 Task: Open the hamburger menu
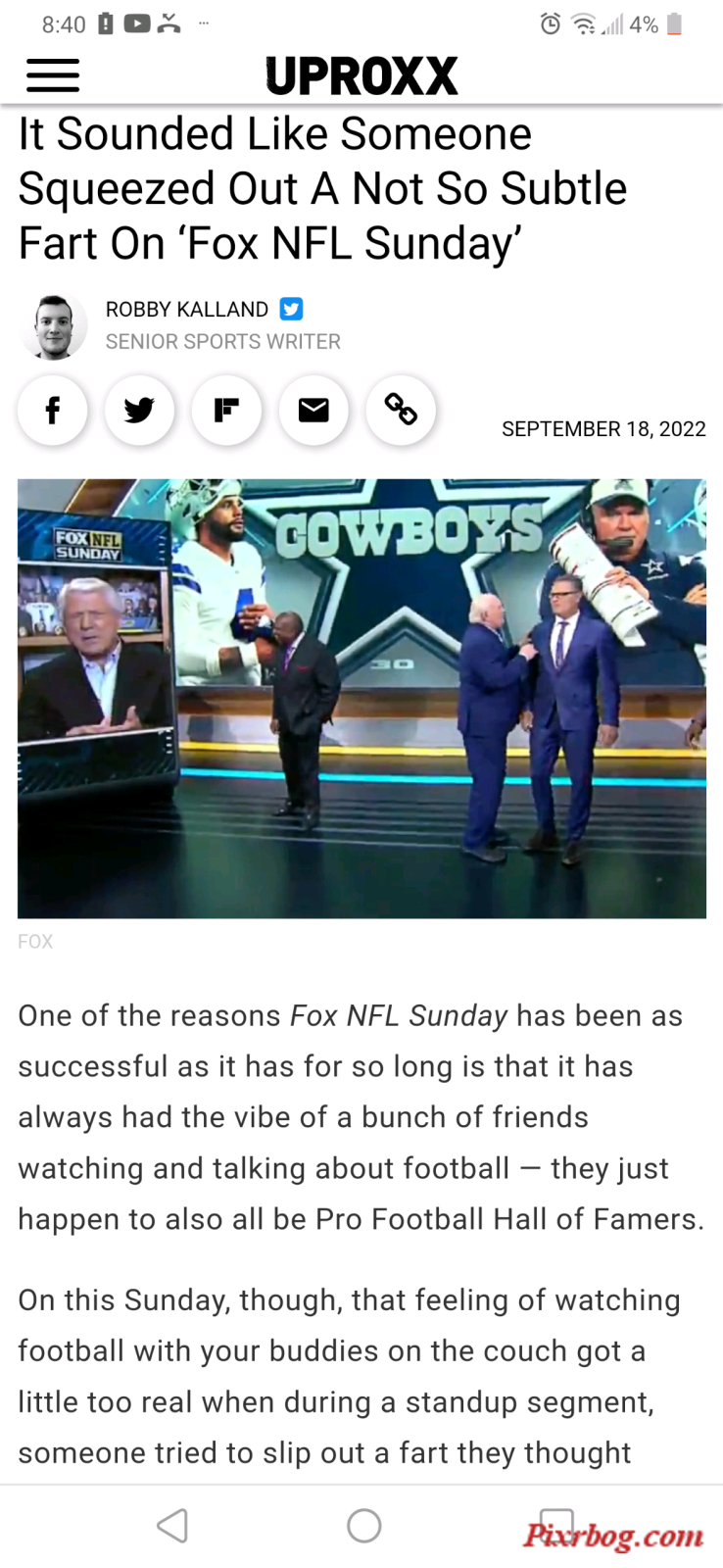[53, 75]
